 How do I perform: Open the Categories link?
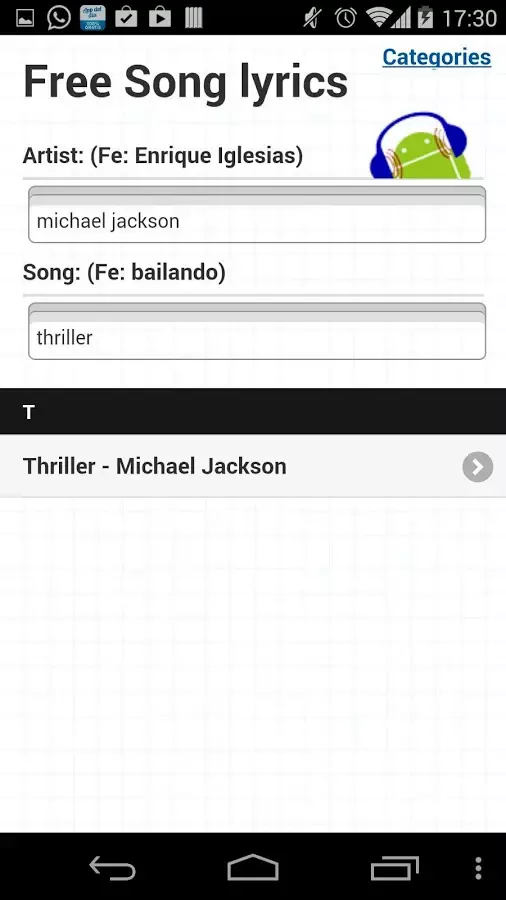click(437, 57)
